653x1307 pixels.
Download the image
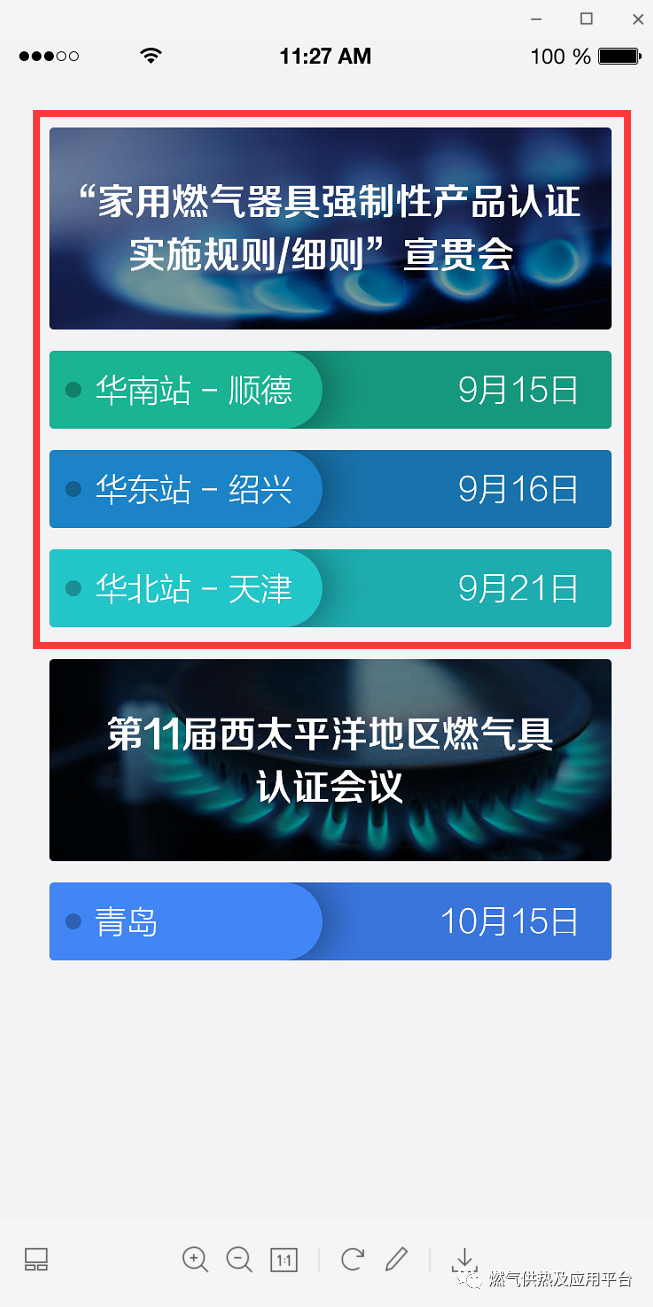tap(463, 1259)
